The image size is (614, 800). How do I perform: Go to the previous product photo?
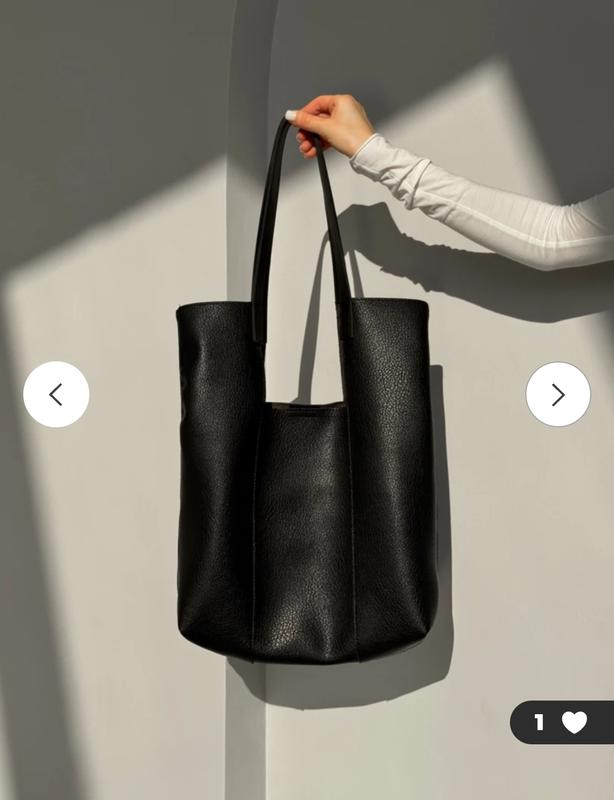[56, 394]
